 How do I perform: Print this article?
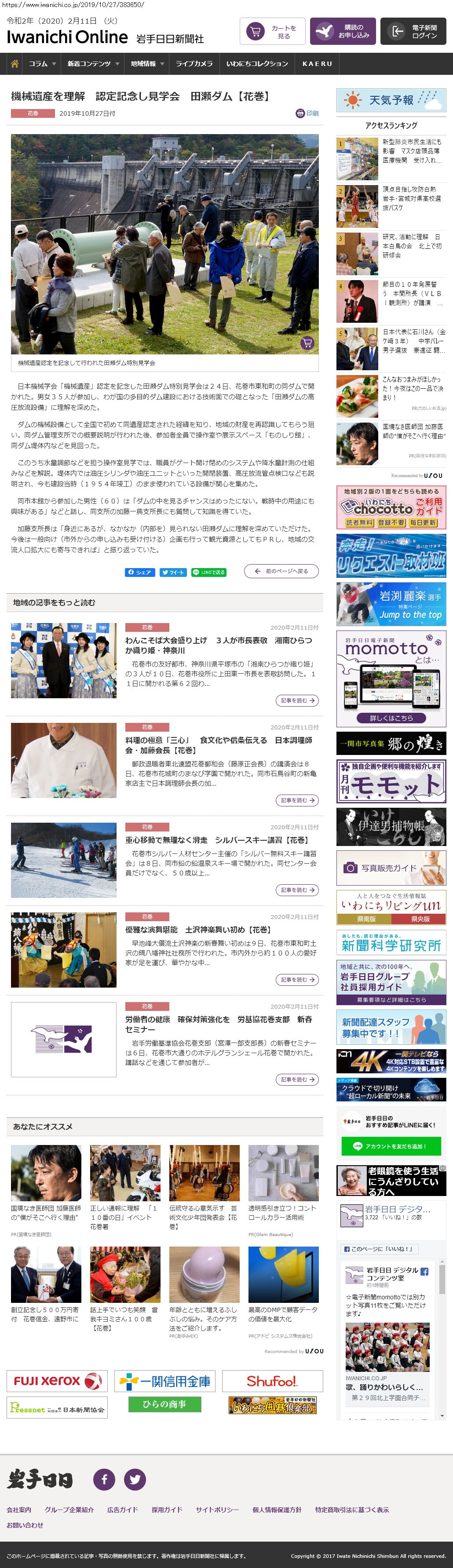(x=307, y=113)
